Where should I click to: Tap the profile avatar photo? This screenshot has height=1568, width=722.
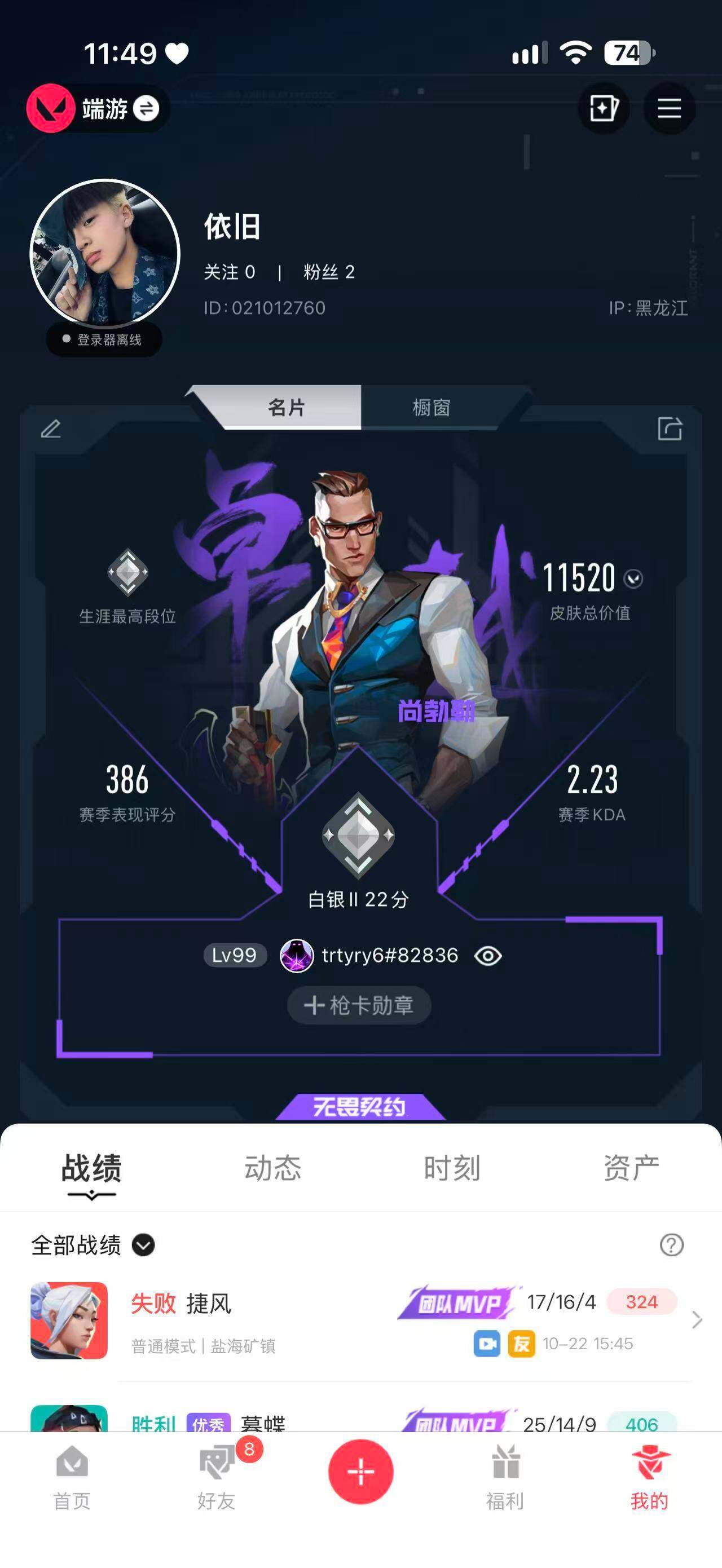[x=105, y=254]
